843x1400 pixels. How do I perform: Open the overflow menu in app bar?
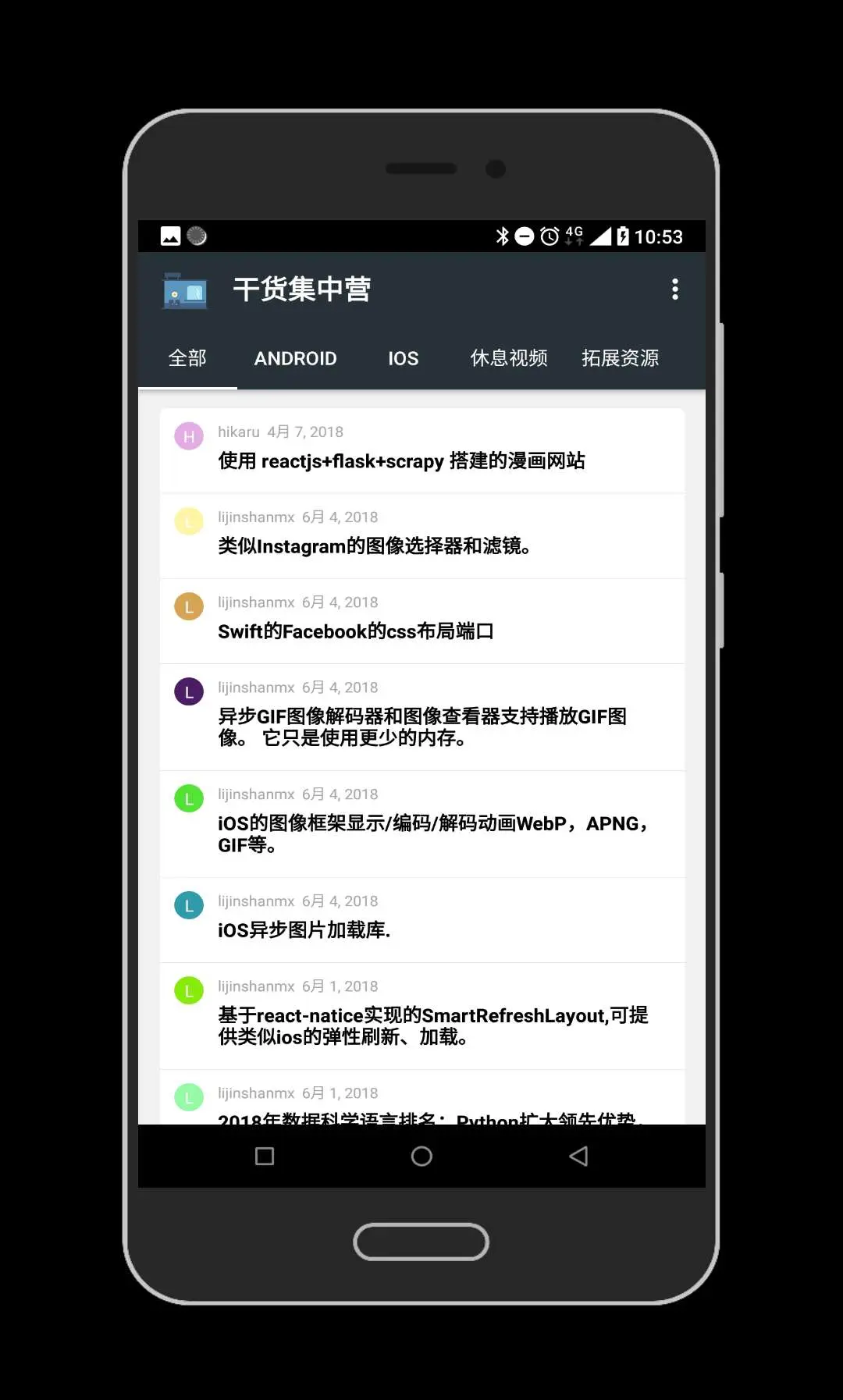pos(674,290)
